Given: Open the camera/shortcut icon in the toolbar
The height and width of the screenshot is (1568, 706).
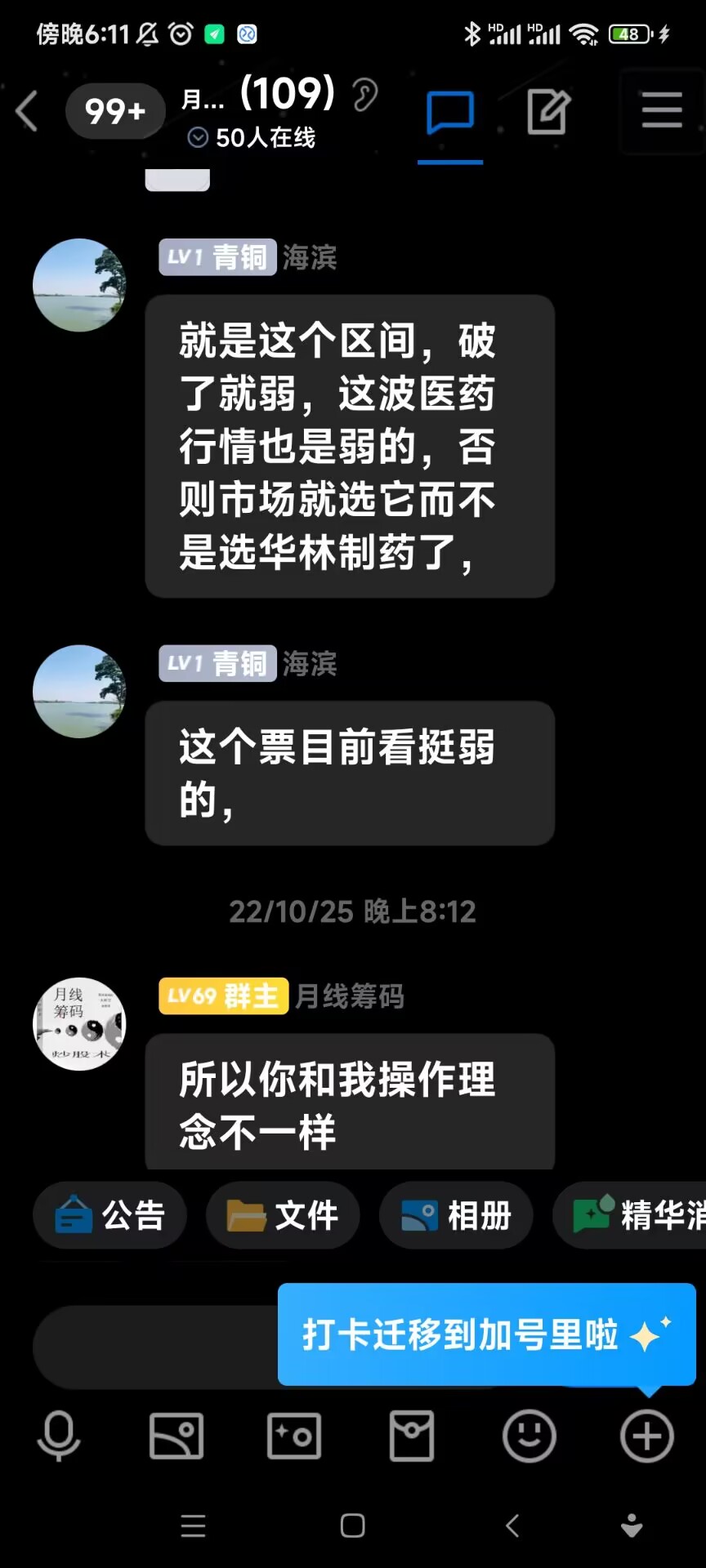Looking at the screenshot, I should click(293, 1437).
